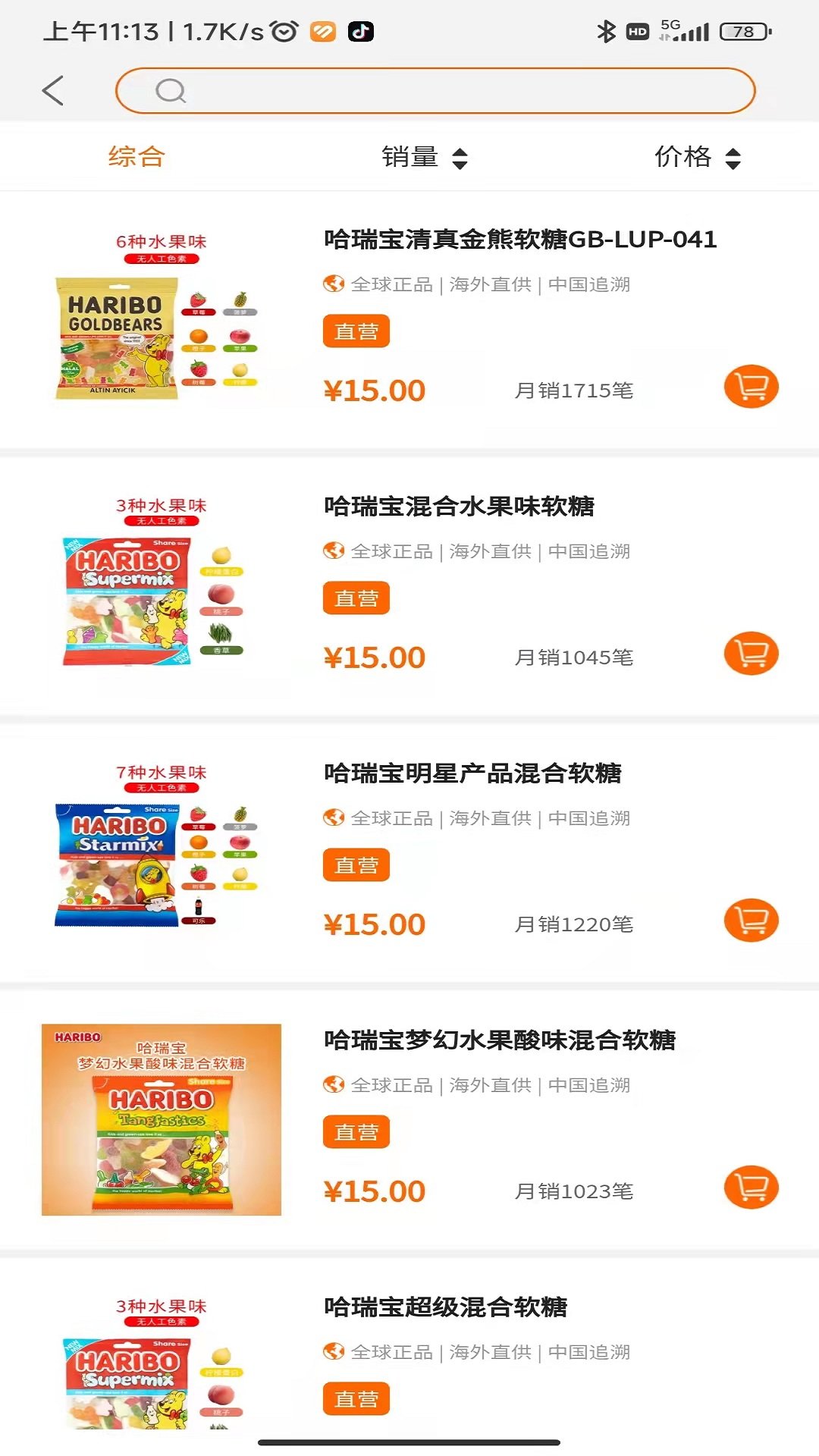Image resolution: width=819 pixels, height=1456 pixels.
Task: Add HARIBO Goldbears 清真金熊软糖 to cart
Action: pos(750,387)
